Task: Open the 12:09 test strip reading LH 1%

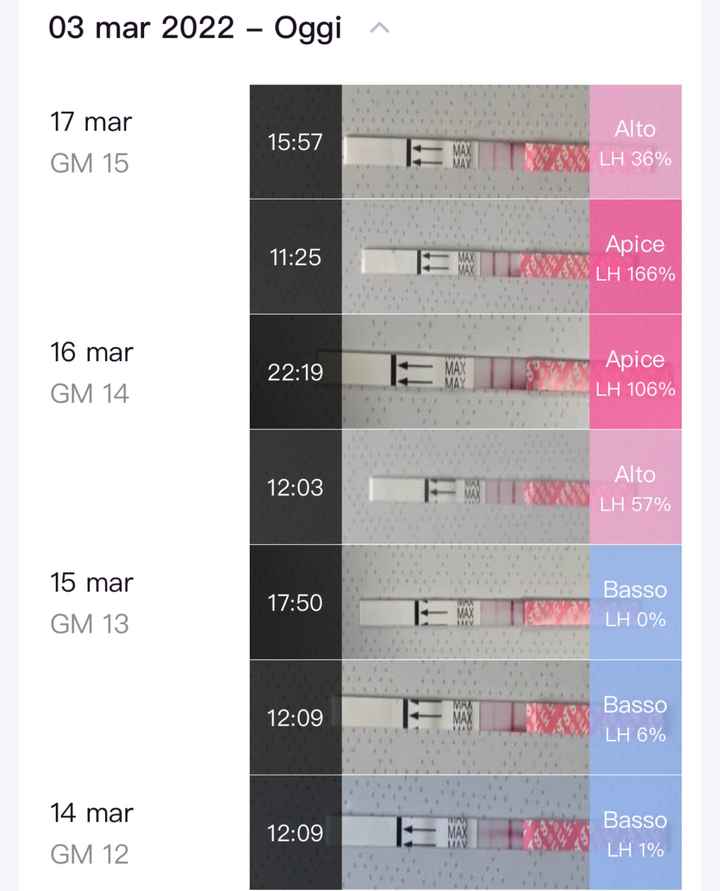Action: tap(465, 832)
